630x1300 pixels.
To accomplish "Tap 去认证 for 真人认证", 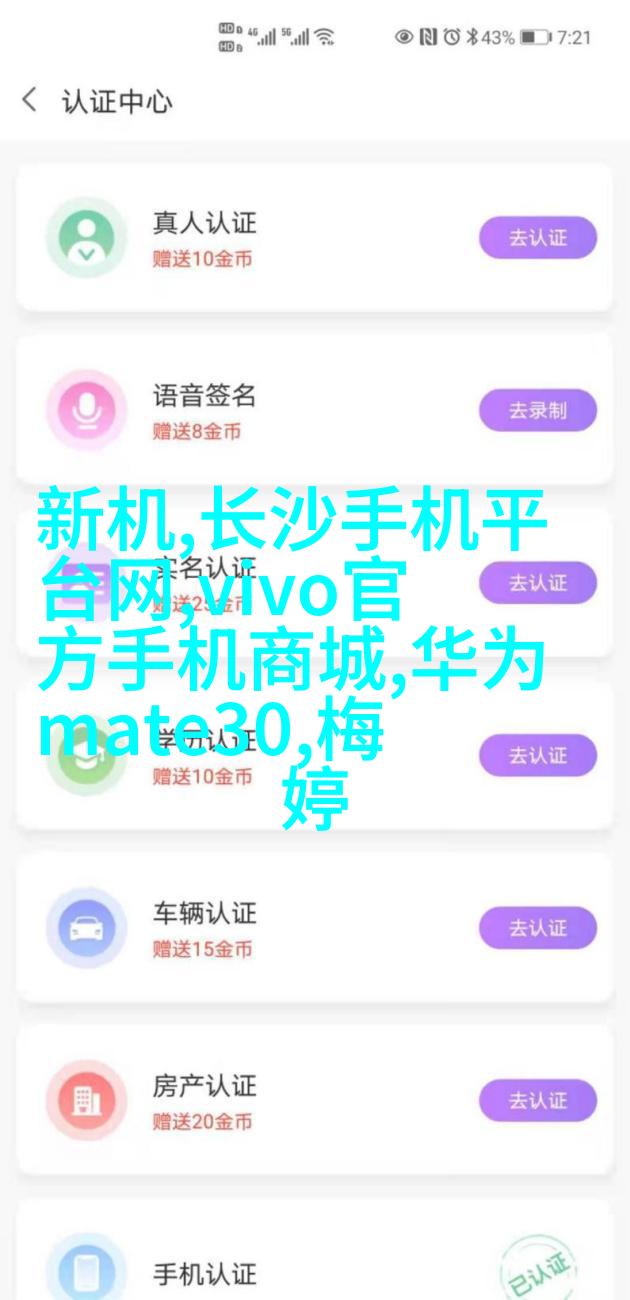I will [537, 238].
